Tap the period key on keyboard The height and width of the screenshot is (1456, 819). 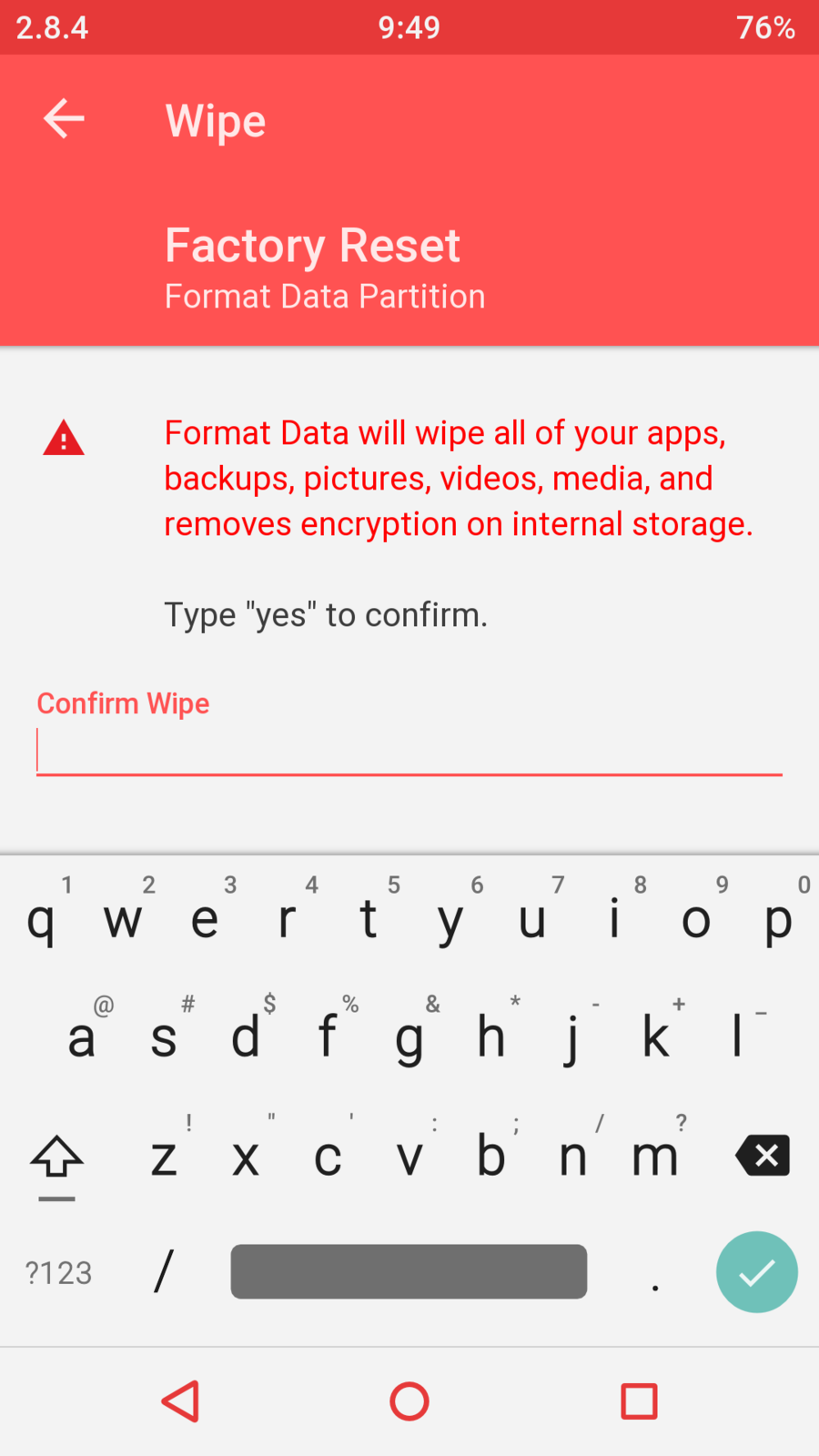pyautogui.click(x=655, y=1274)
